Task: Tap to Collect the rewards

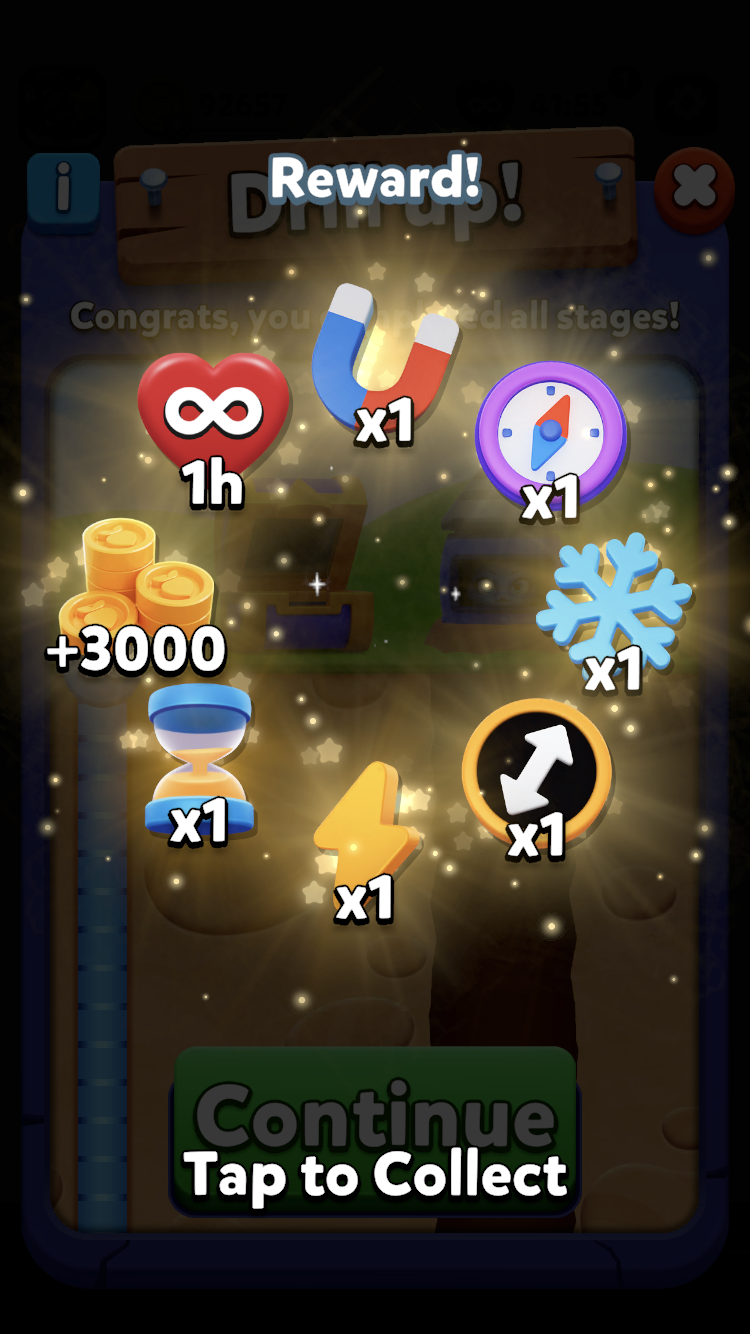Action: (x=376, y=1174)
